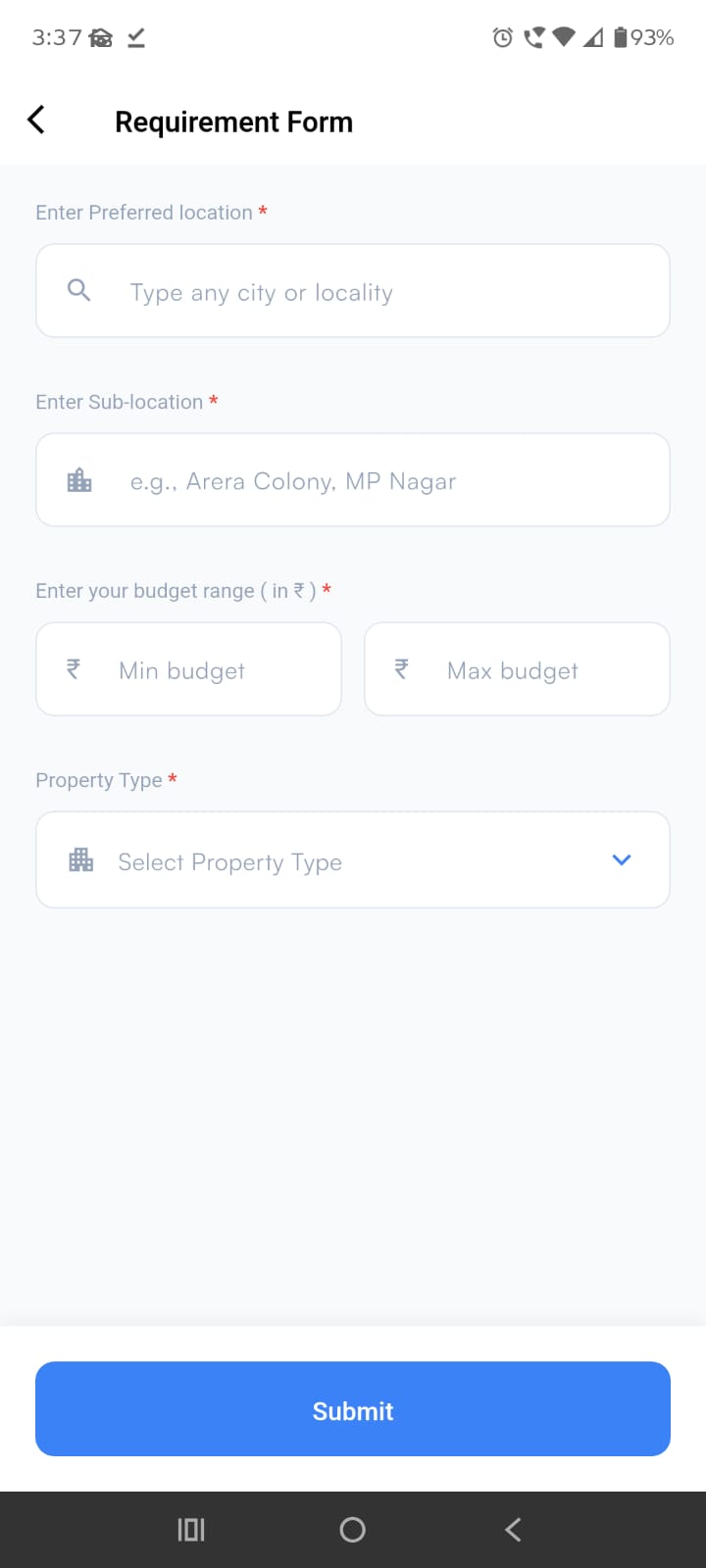Viewport: 706px width, 1568px height.
Task: Tap the Android home navigation button
Action: point(353,1529)
